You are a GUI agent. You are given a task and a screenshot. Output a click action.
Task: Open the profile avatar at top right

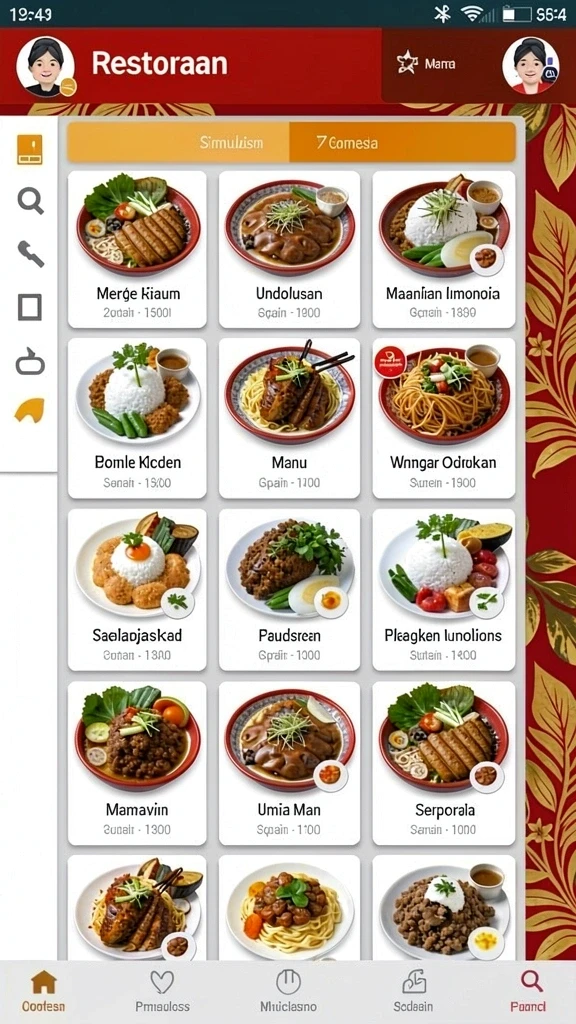click(530, 66)
